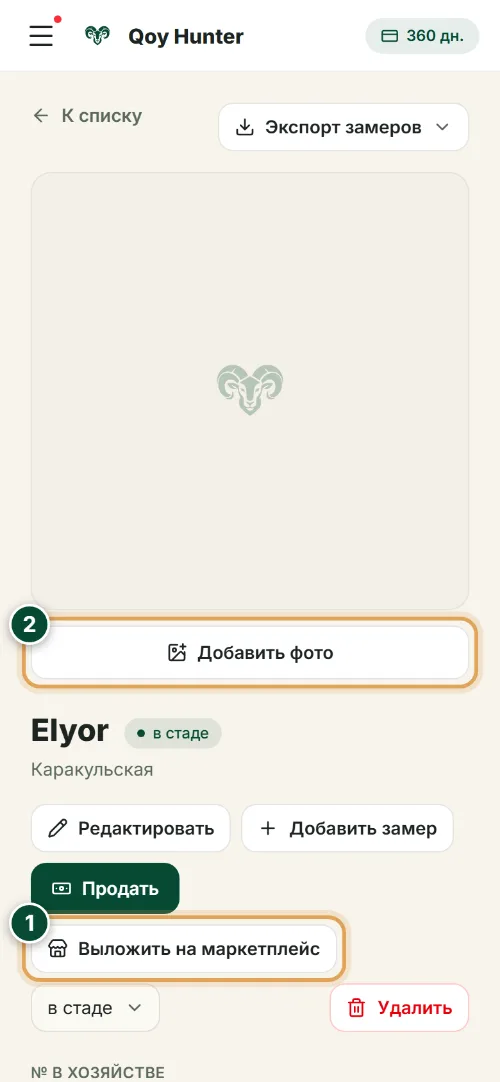Go back via К списку
500x1082 pixels.
(87, 115)
